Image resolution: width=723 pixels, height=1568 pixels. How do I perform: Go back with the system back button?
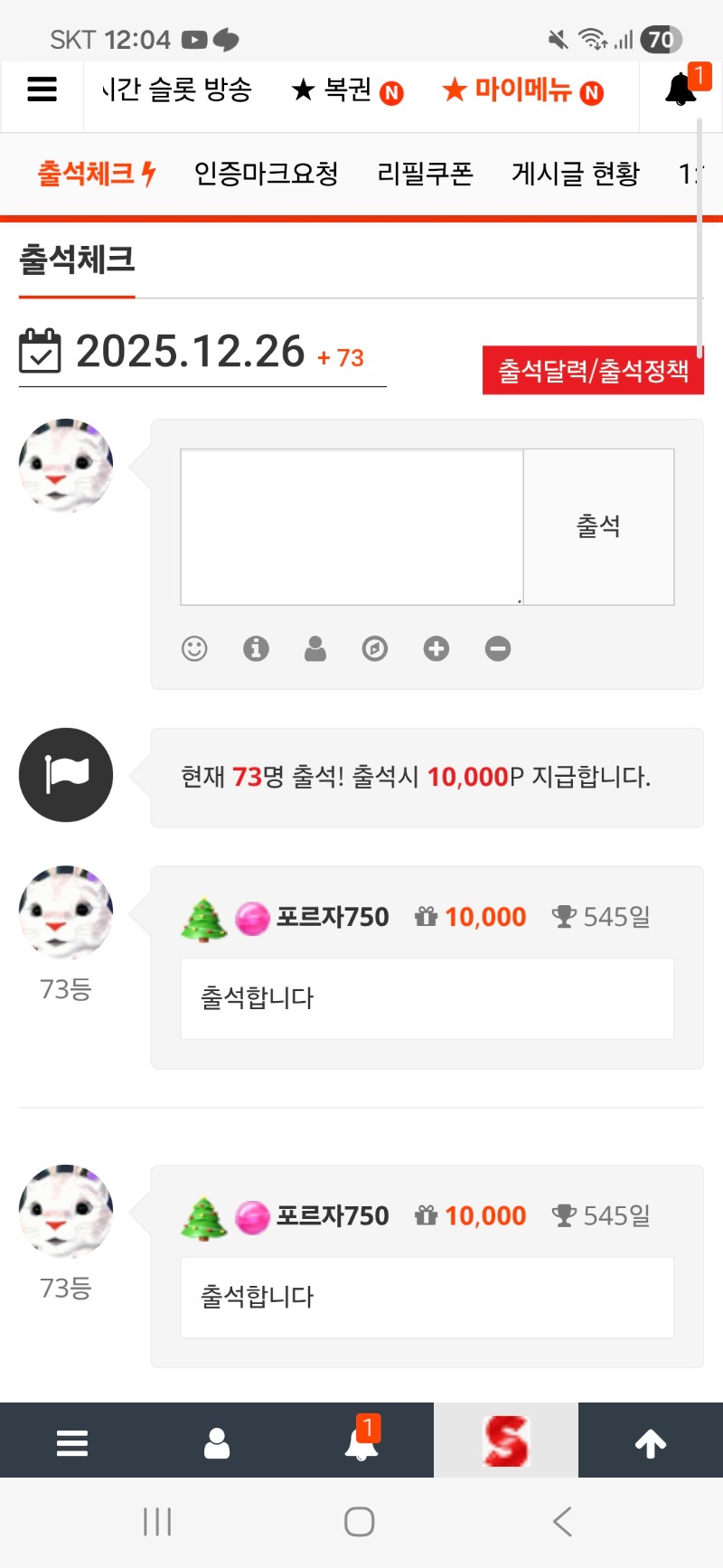click(562, 1521)
